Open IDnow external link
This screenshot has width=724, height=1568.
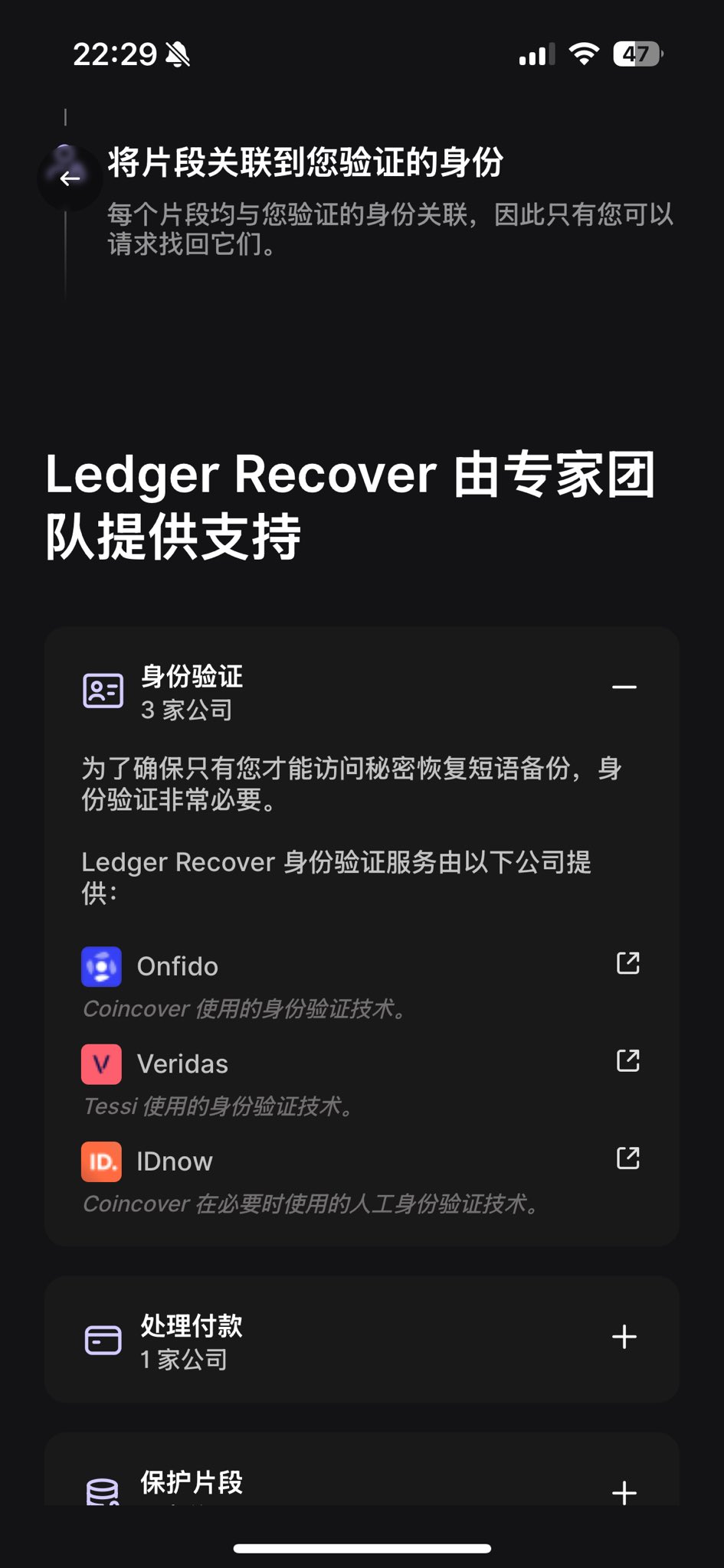click(627, 1158)
